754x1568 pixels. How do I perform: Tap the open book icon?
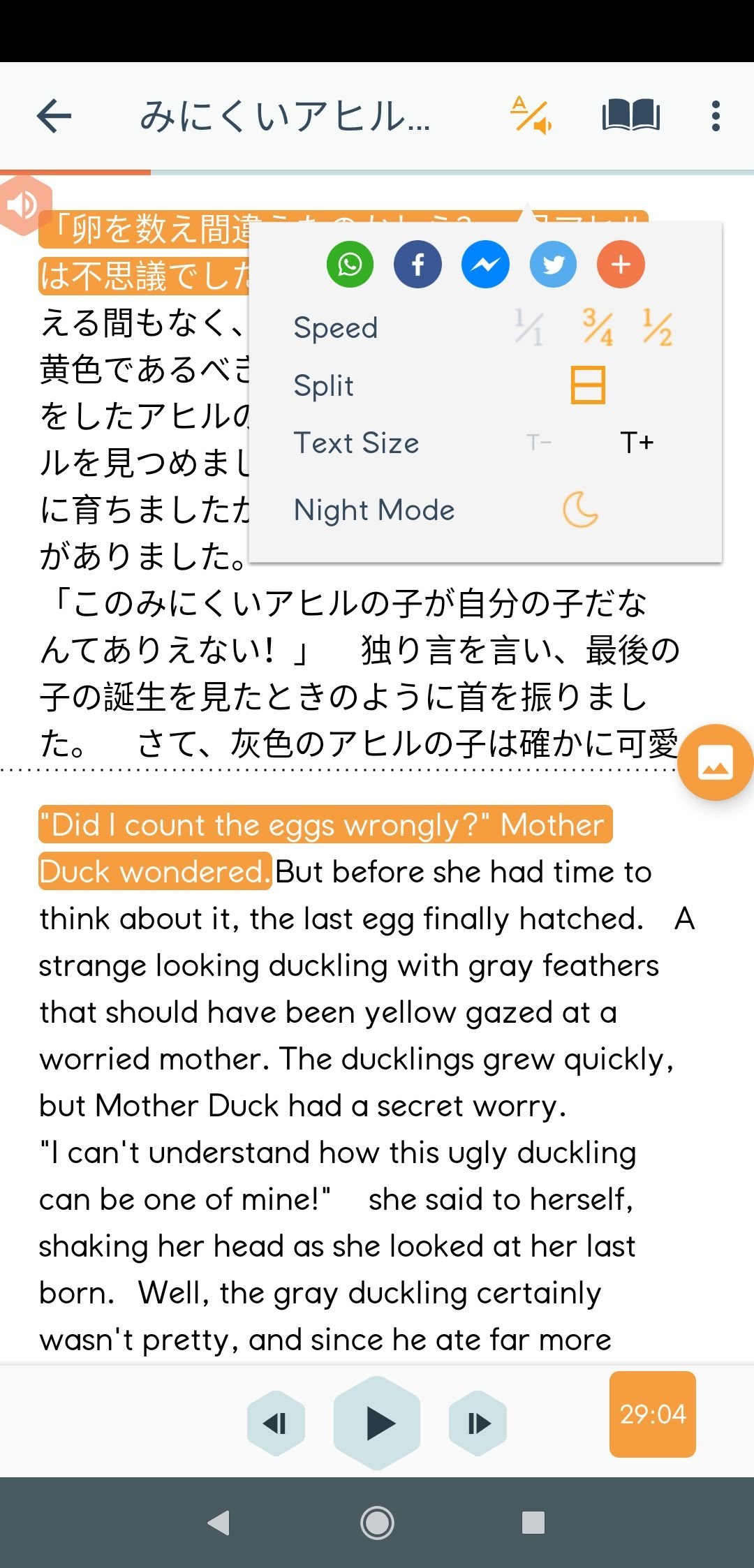(631, 115)
